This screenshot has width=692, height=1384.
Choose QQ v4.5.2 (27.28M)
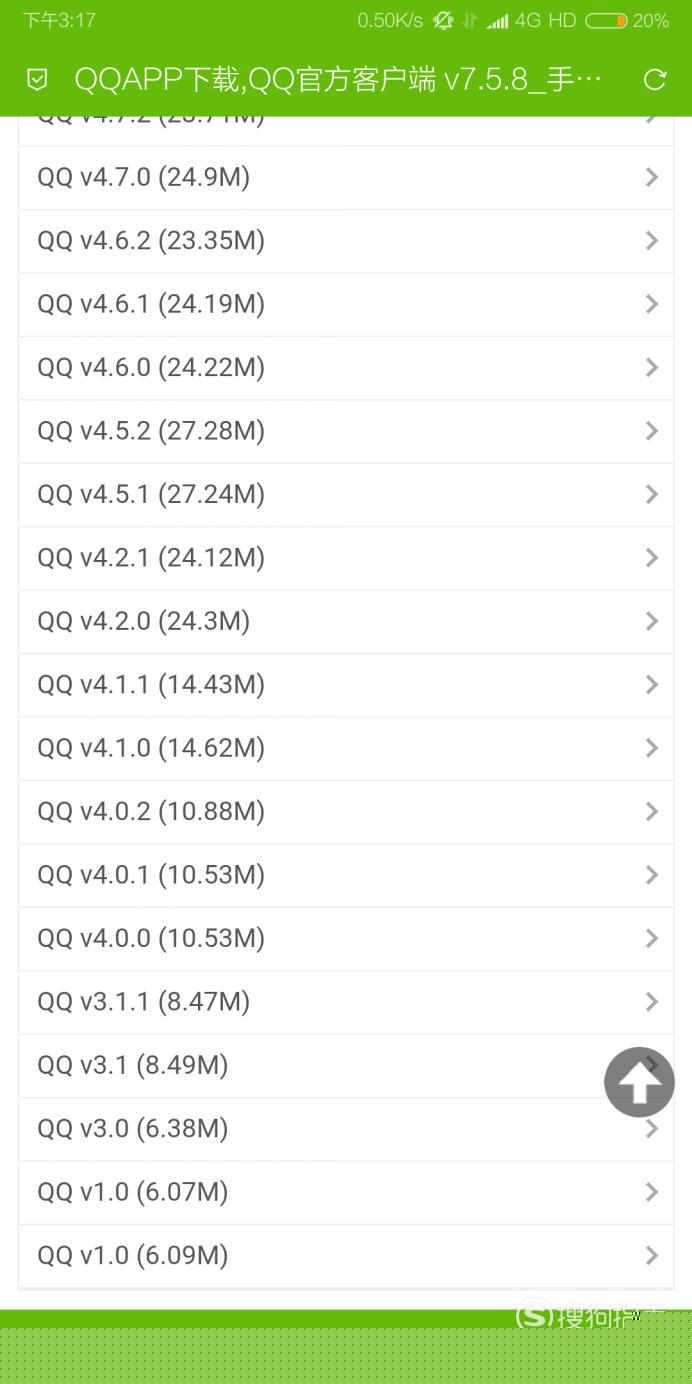tap(346, 432)
